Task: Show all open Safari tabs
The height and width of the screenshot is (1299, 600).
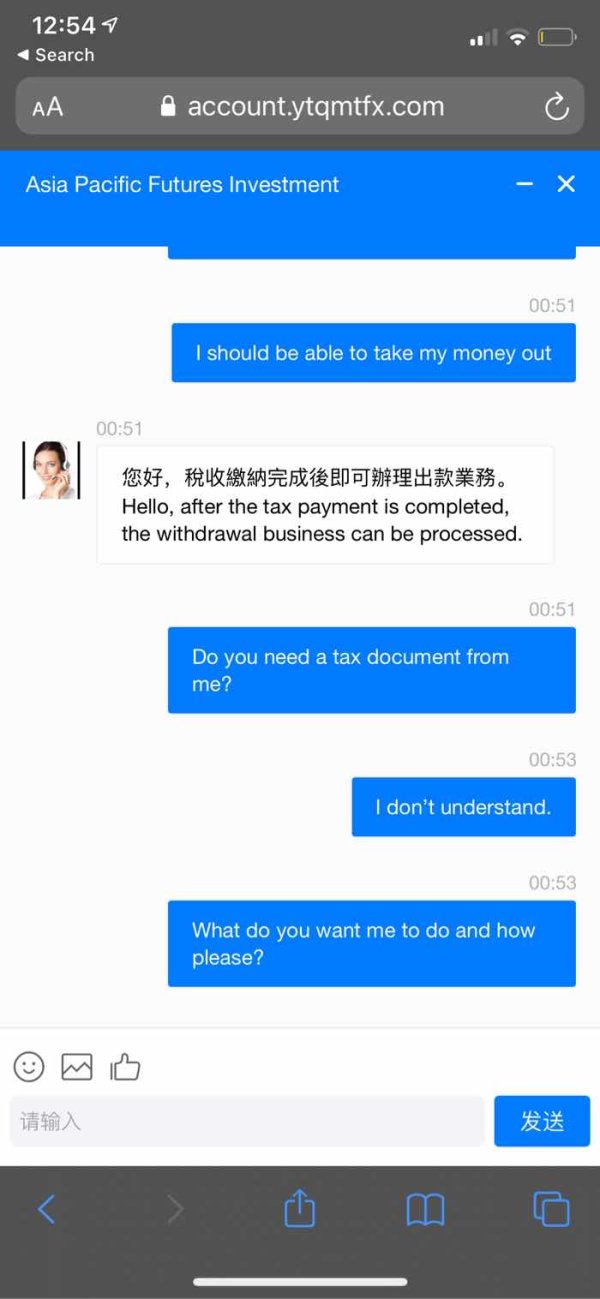Action: click(x=551, y=1209)
